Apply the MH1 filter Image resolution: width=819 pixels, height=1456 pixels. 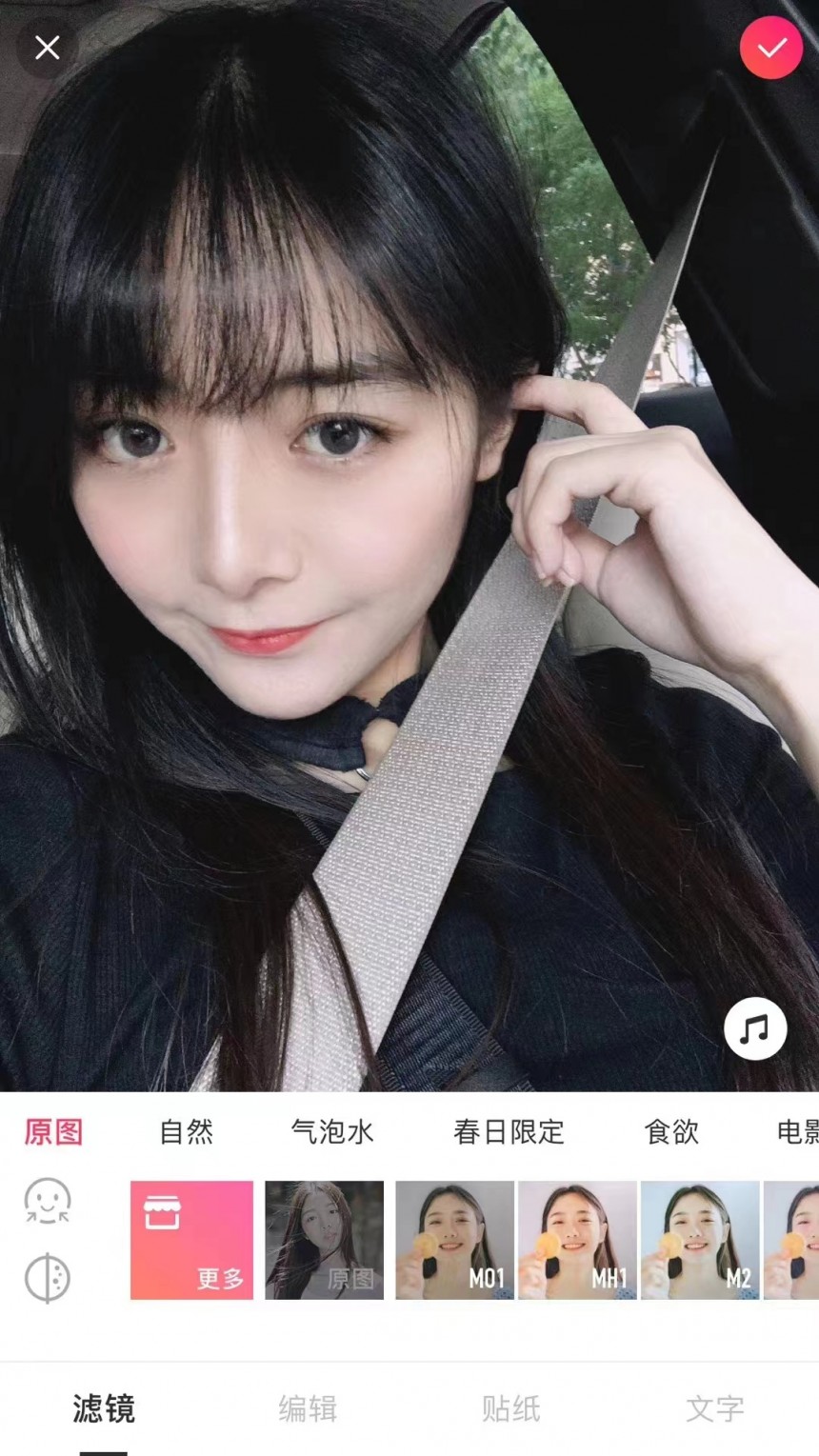[577, 1240]
